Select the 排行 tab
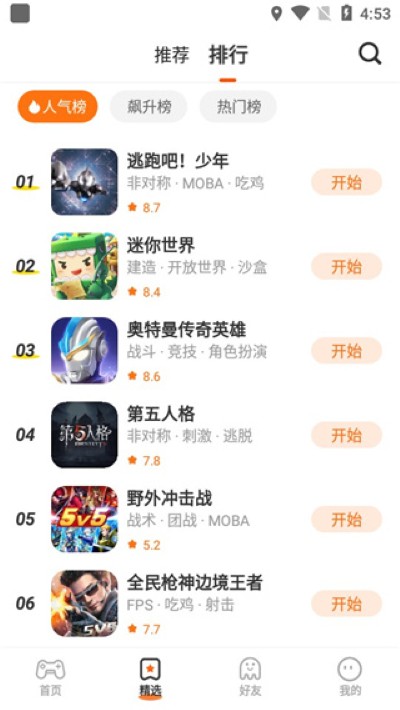The height and width of the screenshot is (710, 400). pyautogui.click(x=228, y=55)
